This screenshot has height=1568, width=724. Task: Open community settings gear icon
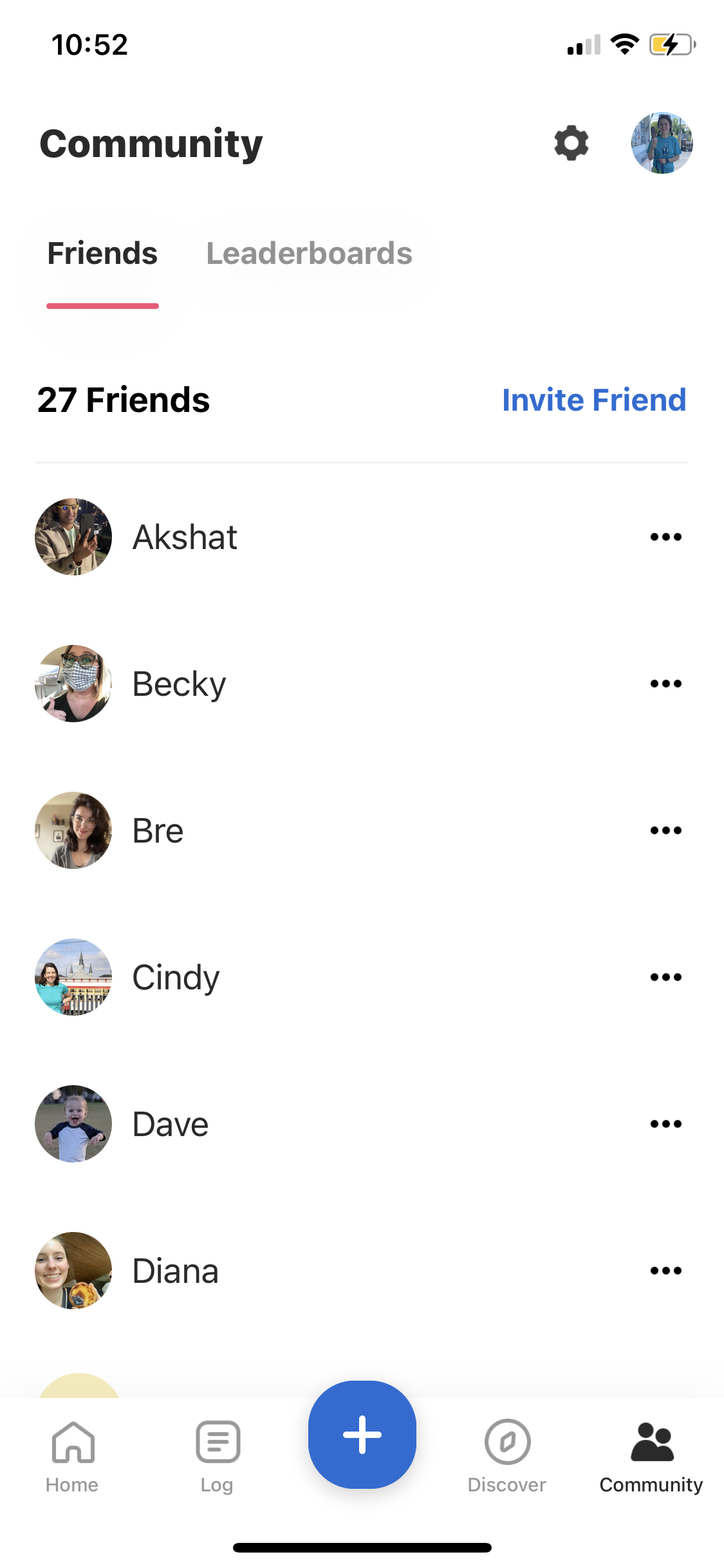point(571,143)
